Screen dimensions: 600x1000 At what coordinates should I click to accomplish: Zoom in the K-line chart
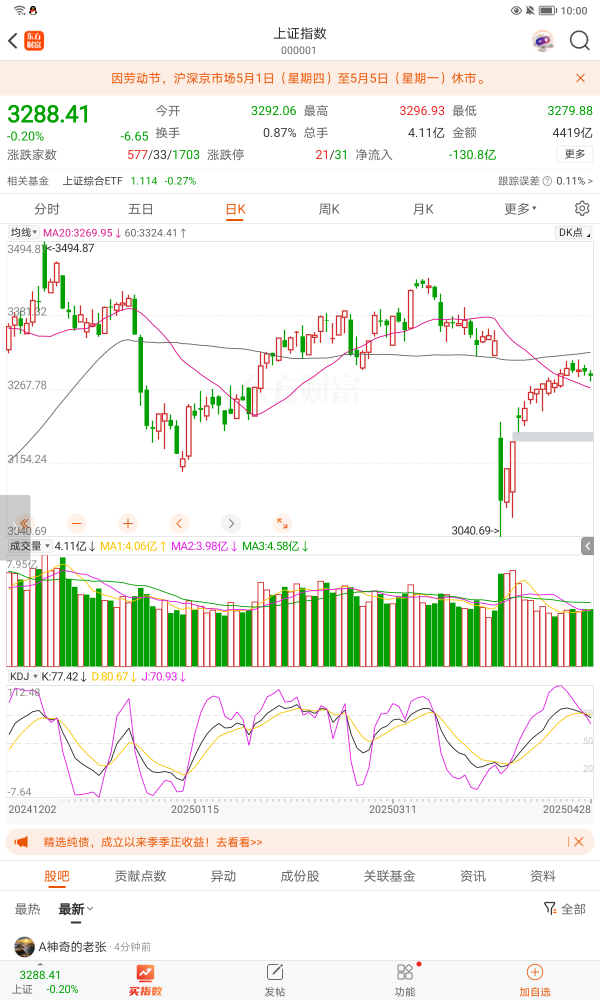(x=128, y=523)
